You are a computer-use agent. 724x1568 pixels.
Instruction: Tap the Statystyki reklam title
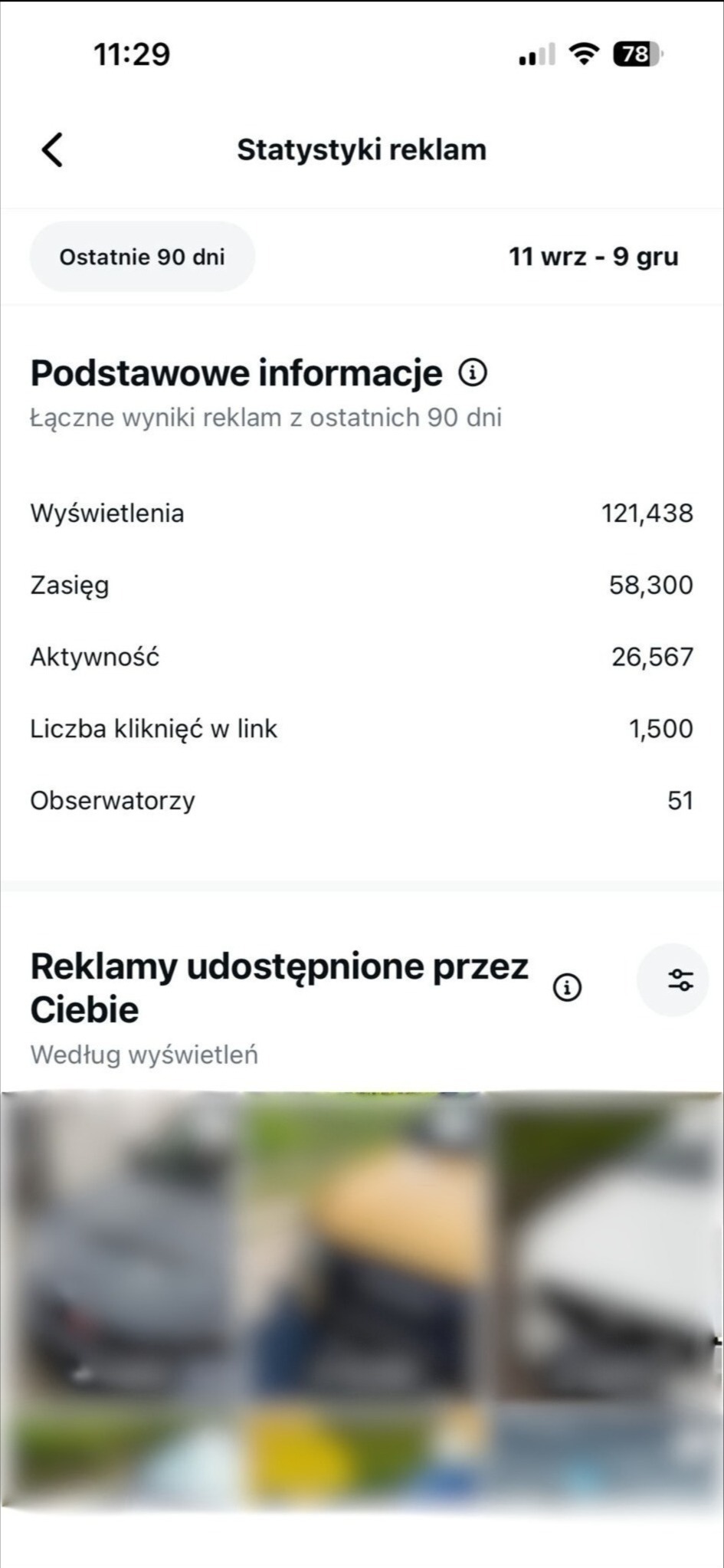(362, 149)
